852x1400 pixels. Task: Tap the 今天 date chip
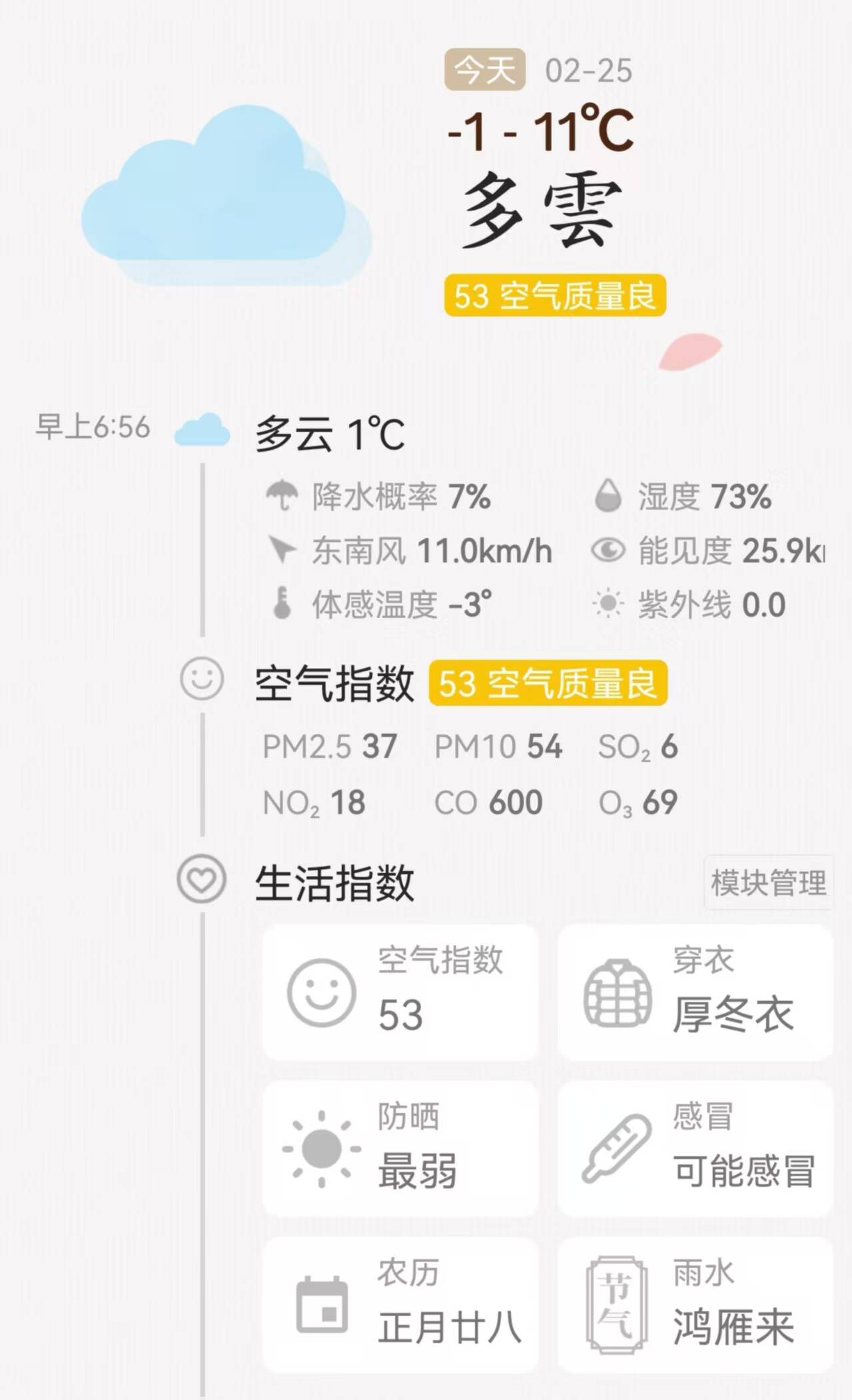click(x=485, y=70)
